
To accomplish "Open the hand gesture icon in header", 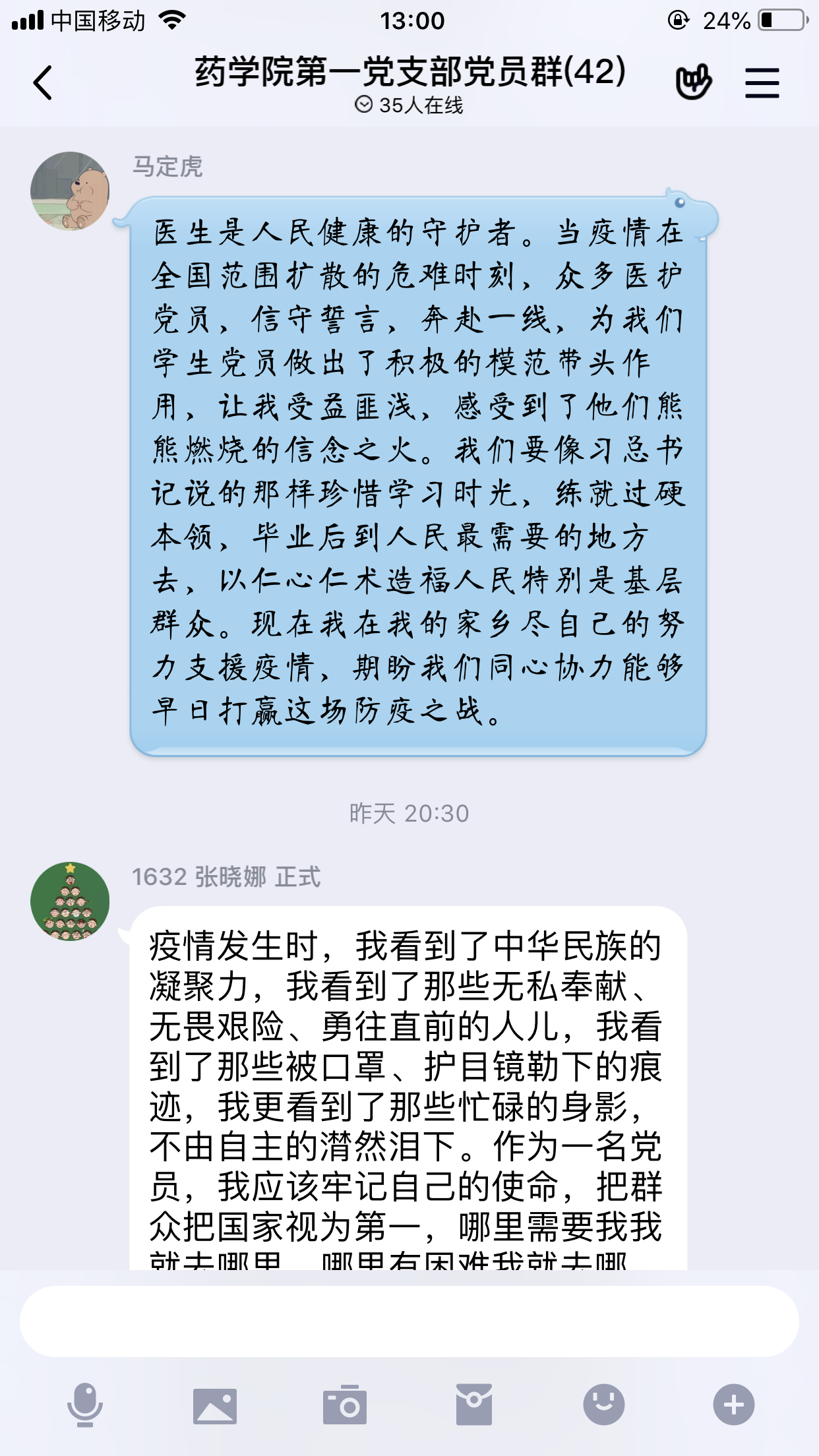I will [693, 82].
